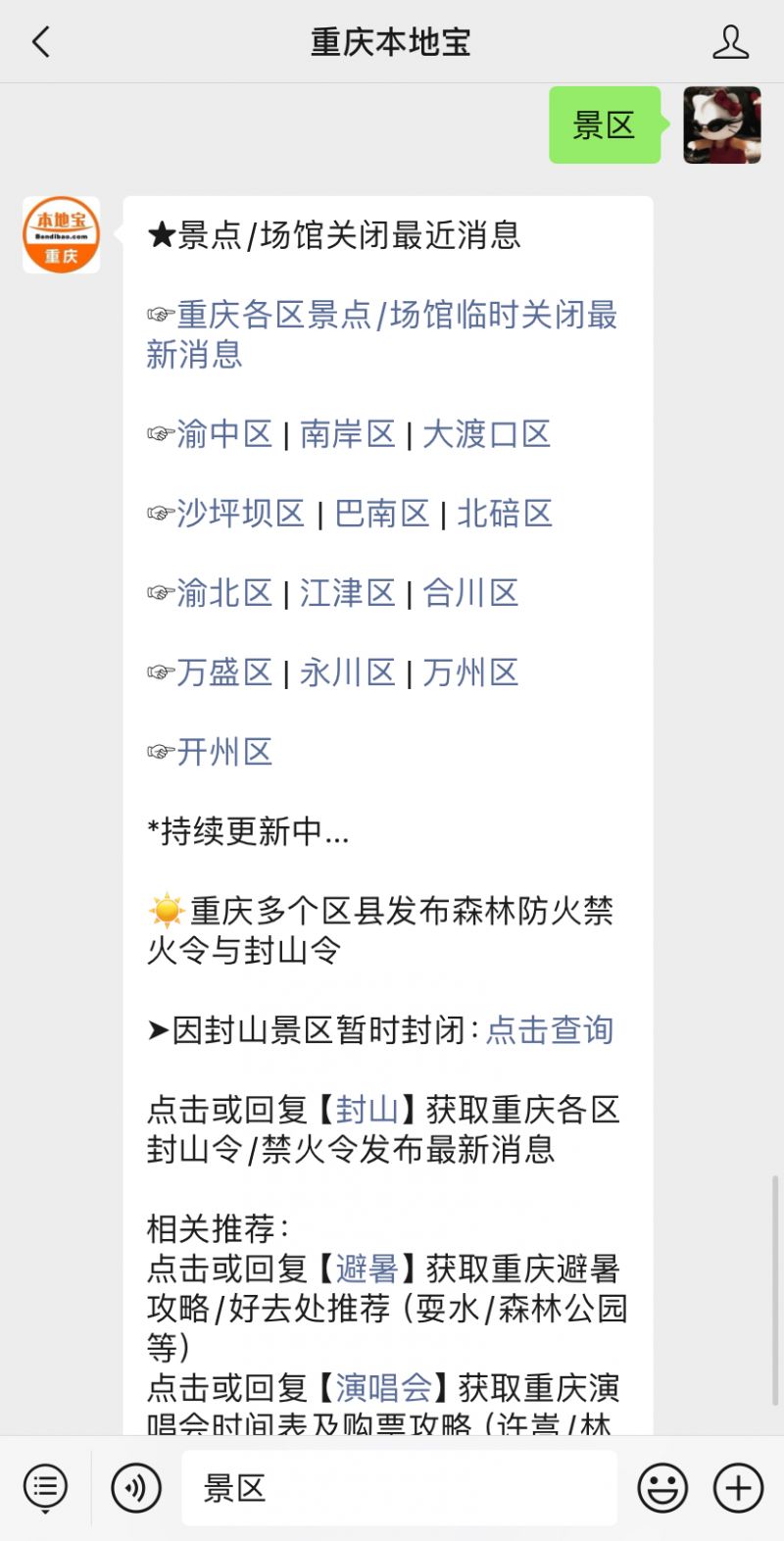
Task: Go back with the top-left arrow
Action: (41, 42)
